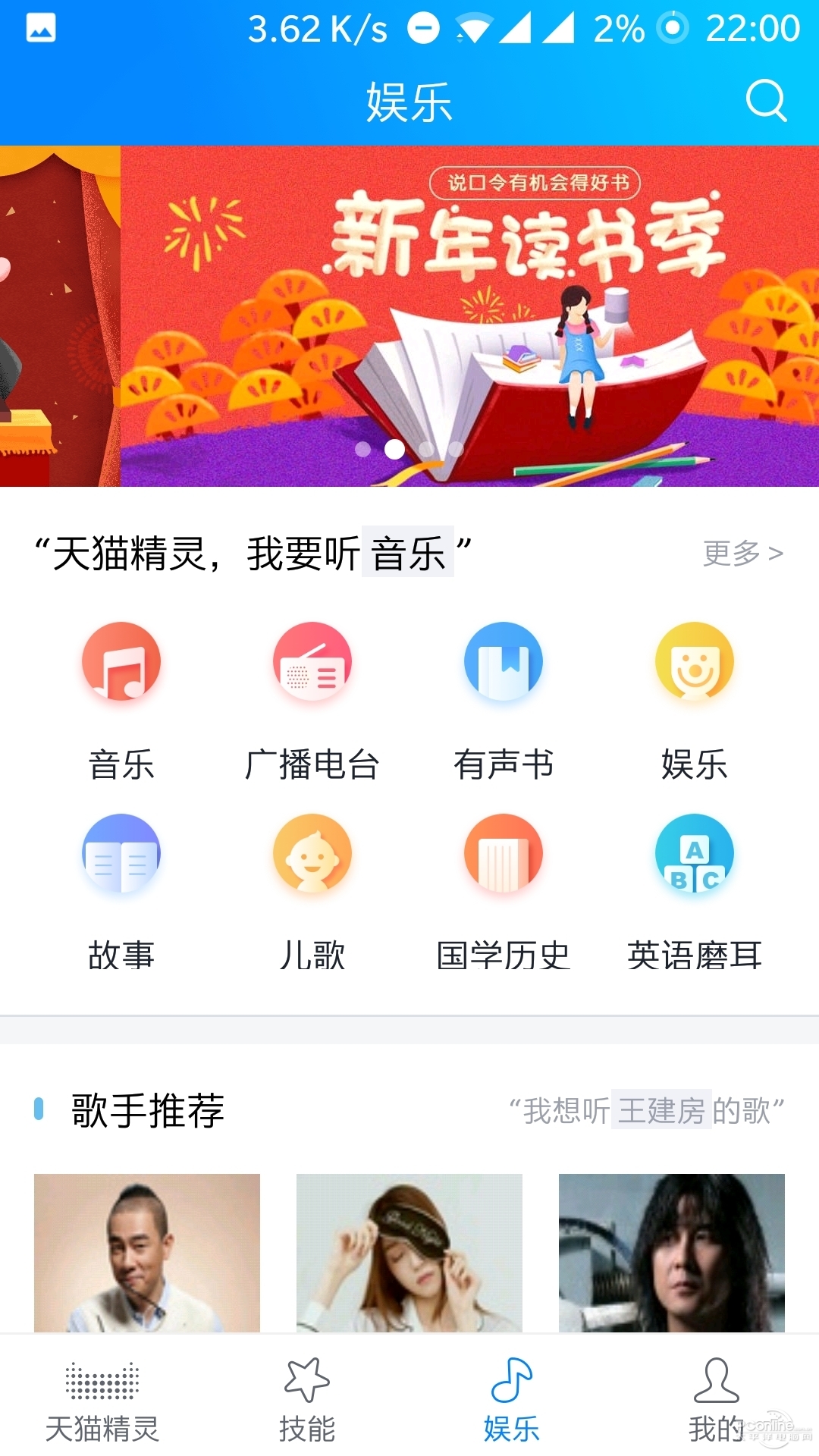The image size is (819, 1456).
Task: Go to the 我的 tab
Action: (717, 1401)
